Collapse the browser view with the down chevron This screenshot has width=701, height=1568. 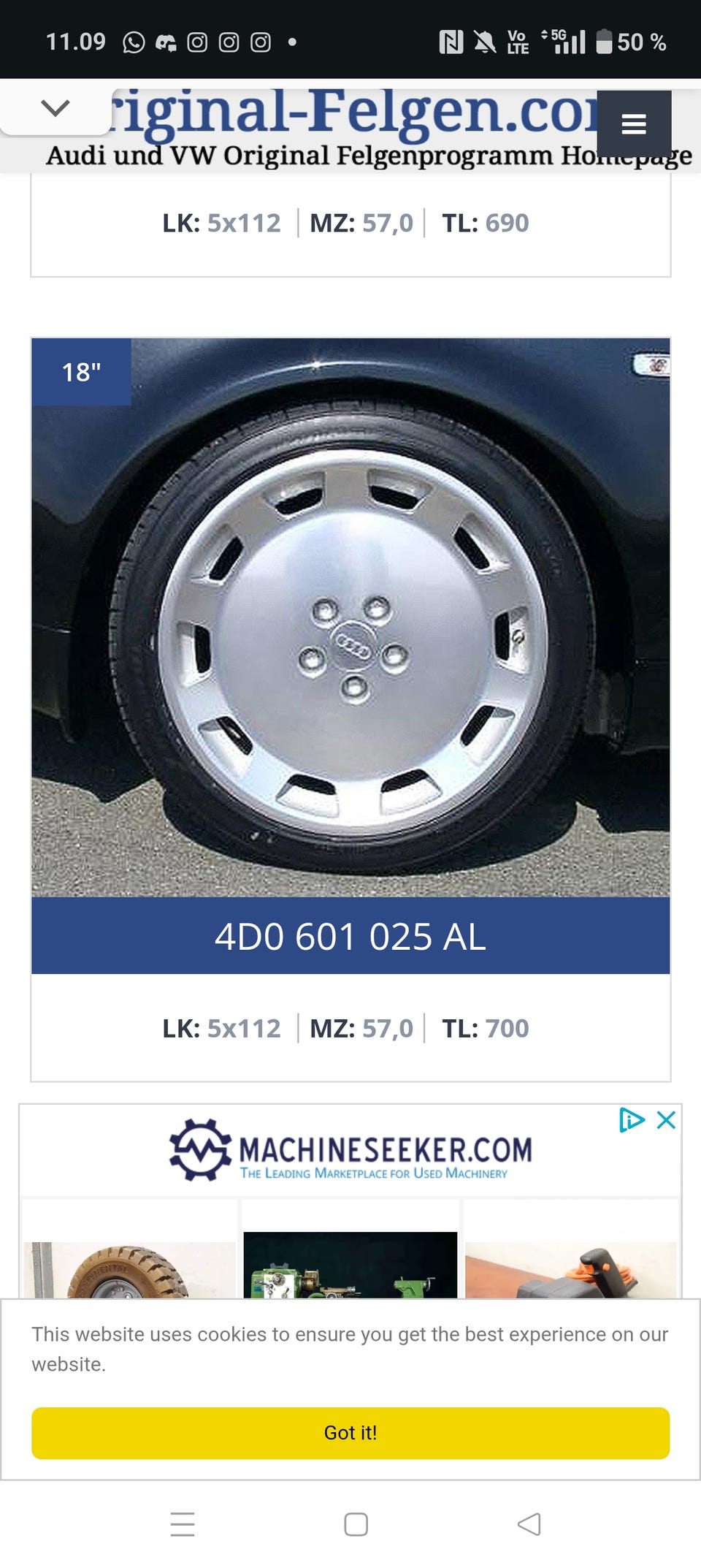(x=55, y=108)
